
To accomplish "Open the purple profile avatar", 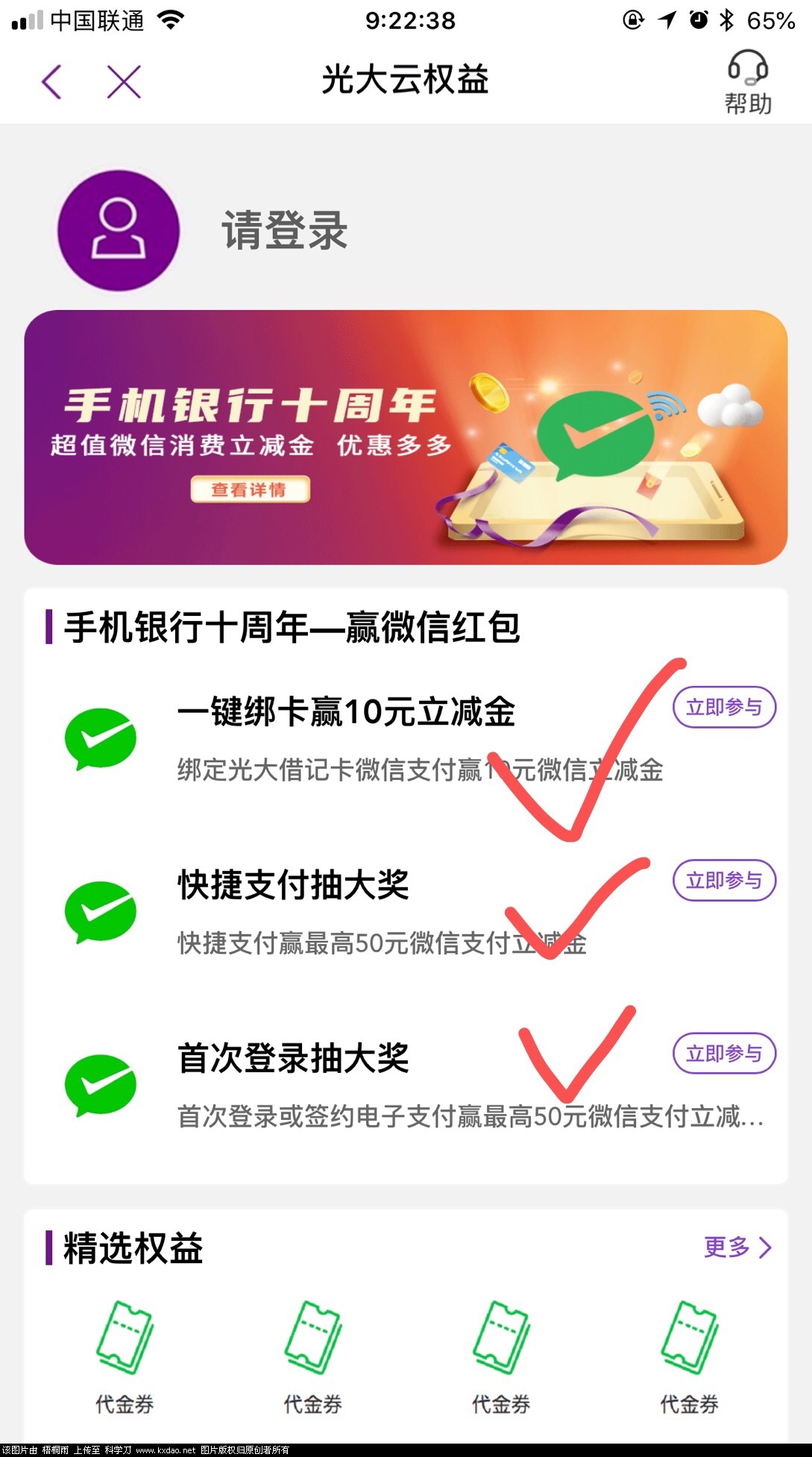I will pyautogui.click(x=119, y=230).
